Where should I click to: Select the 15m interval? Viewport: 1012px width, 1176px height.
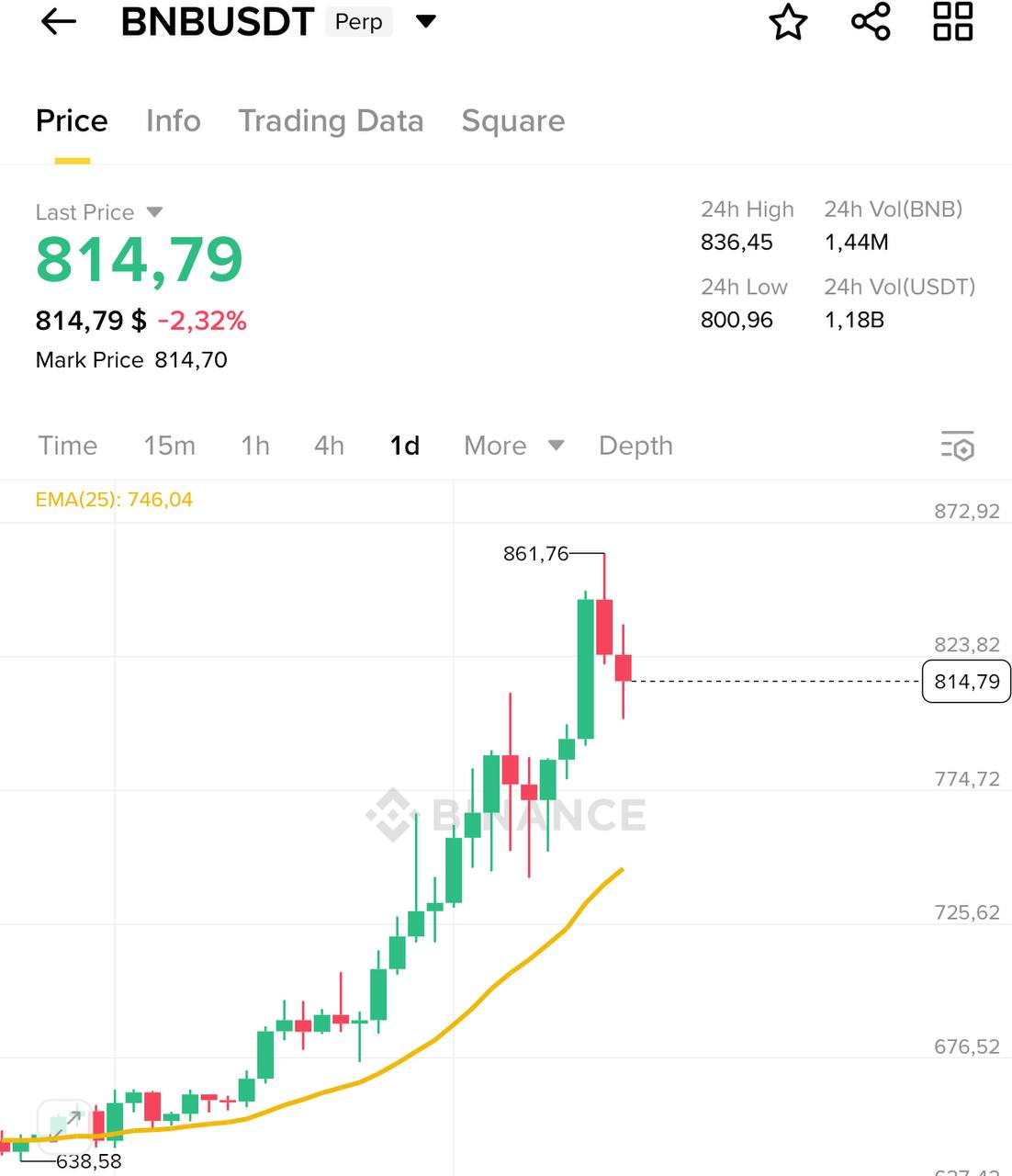pyautogui.click(x=169, y=446)
